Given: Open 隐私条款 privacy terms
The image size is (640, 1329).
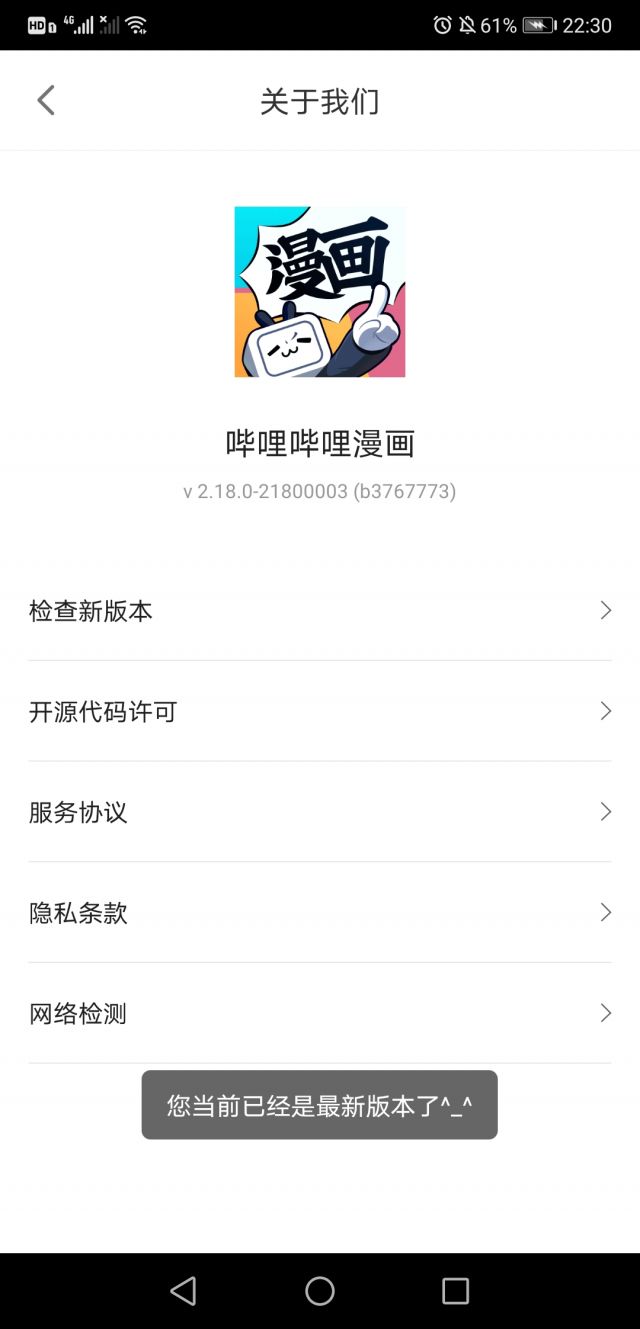Looking at the screenshot, I should tap(319, 913).
